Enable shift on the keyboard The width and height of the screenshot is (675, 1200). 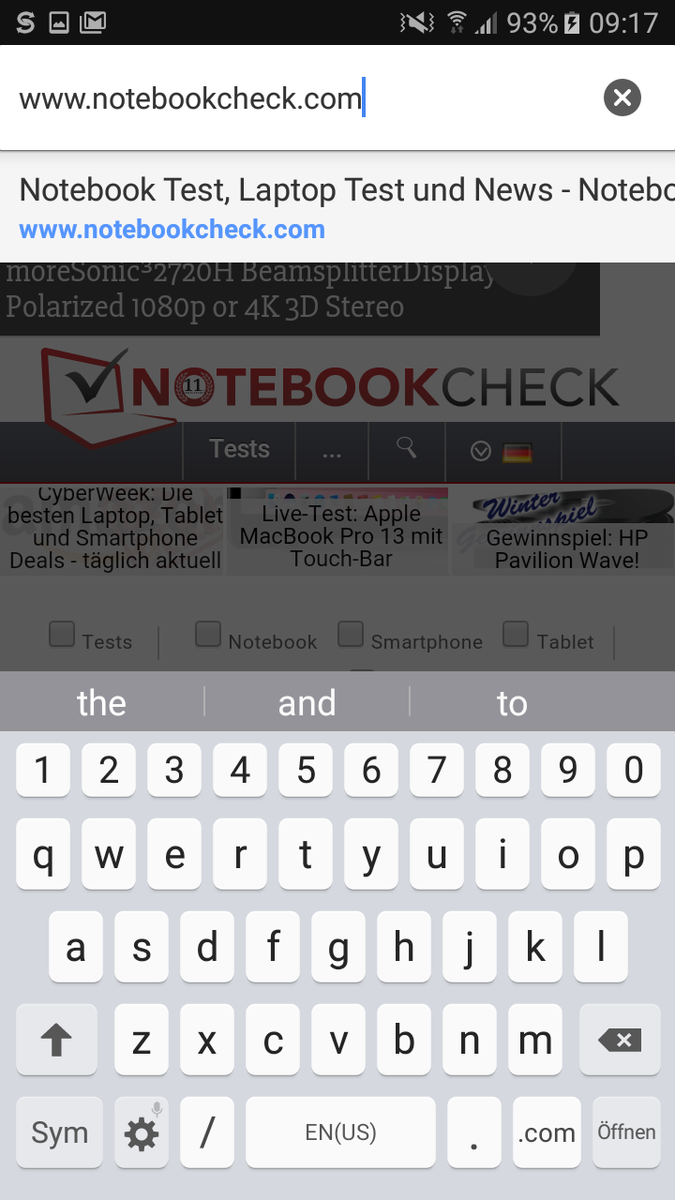(x=56, y=1040)
